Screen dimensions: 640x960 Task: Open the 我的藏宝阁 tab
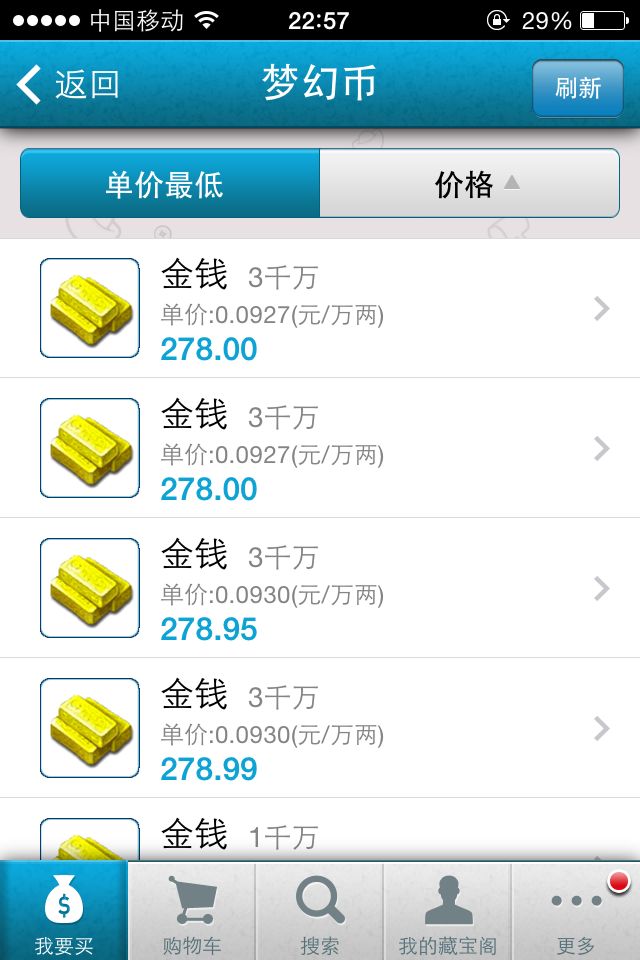[x=448, y=912]
